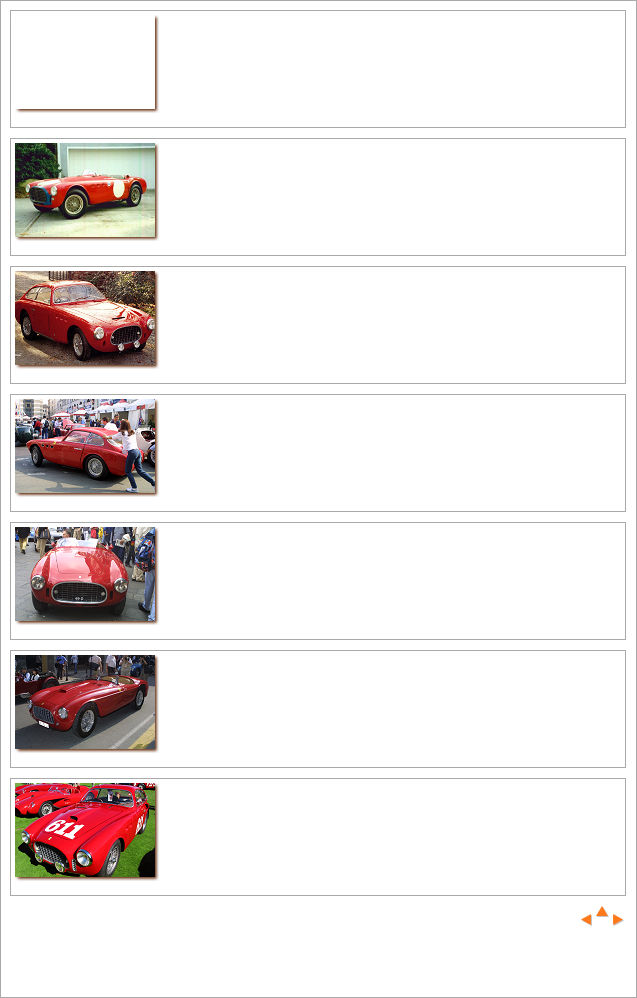
Task: Open the photo of people pushing red coupe
Action: [85, 446]
